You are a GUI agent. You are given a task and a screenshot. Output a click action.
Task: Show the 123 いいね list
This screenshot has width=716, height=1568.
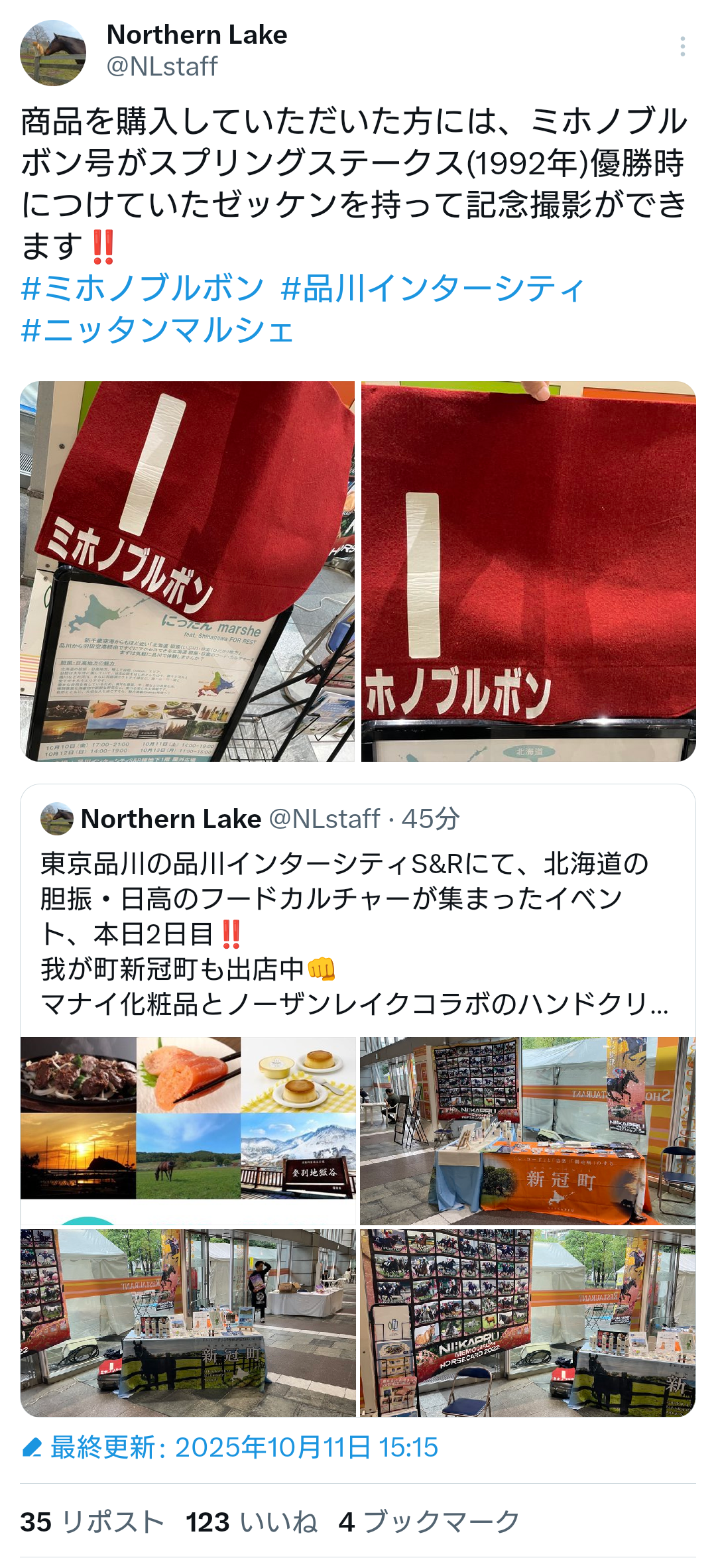click(252, 1522)
